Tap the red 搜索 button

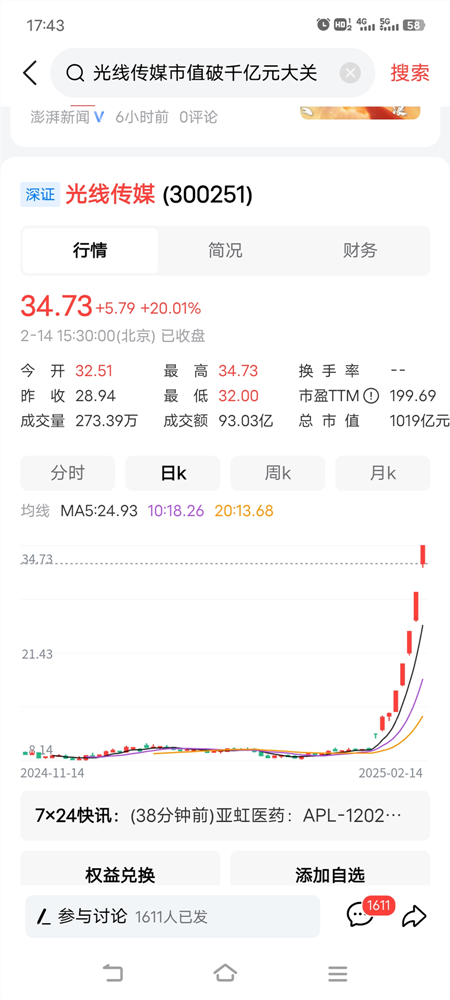[x=410, y=73]
